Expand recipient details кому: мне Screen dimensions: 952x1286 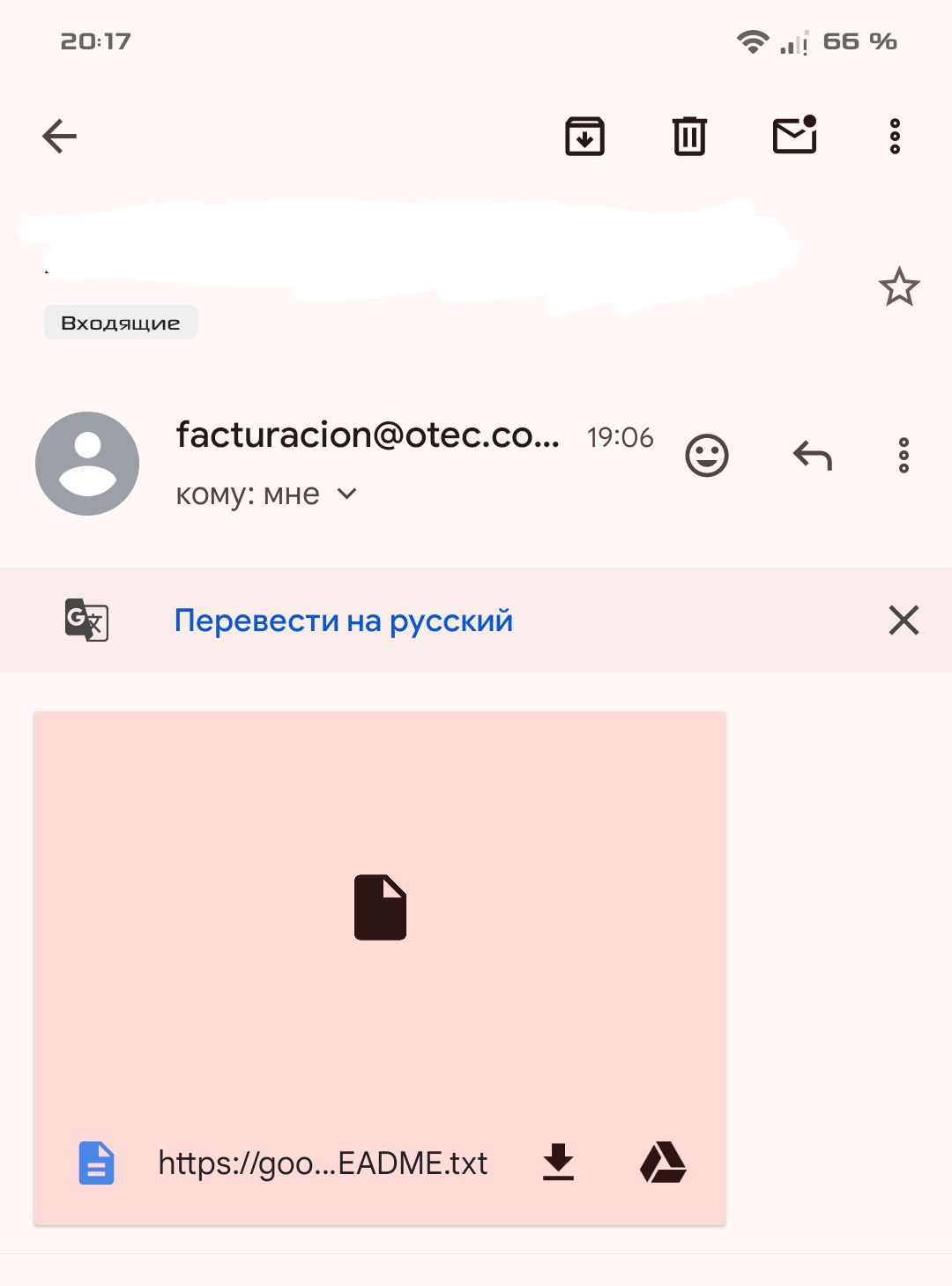click(x=347, y=494)
